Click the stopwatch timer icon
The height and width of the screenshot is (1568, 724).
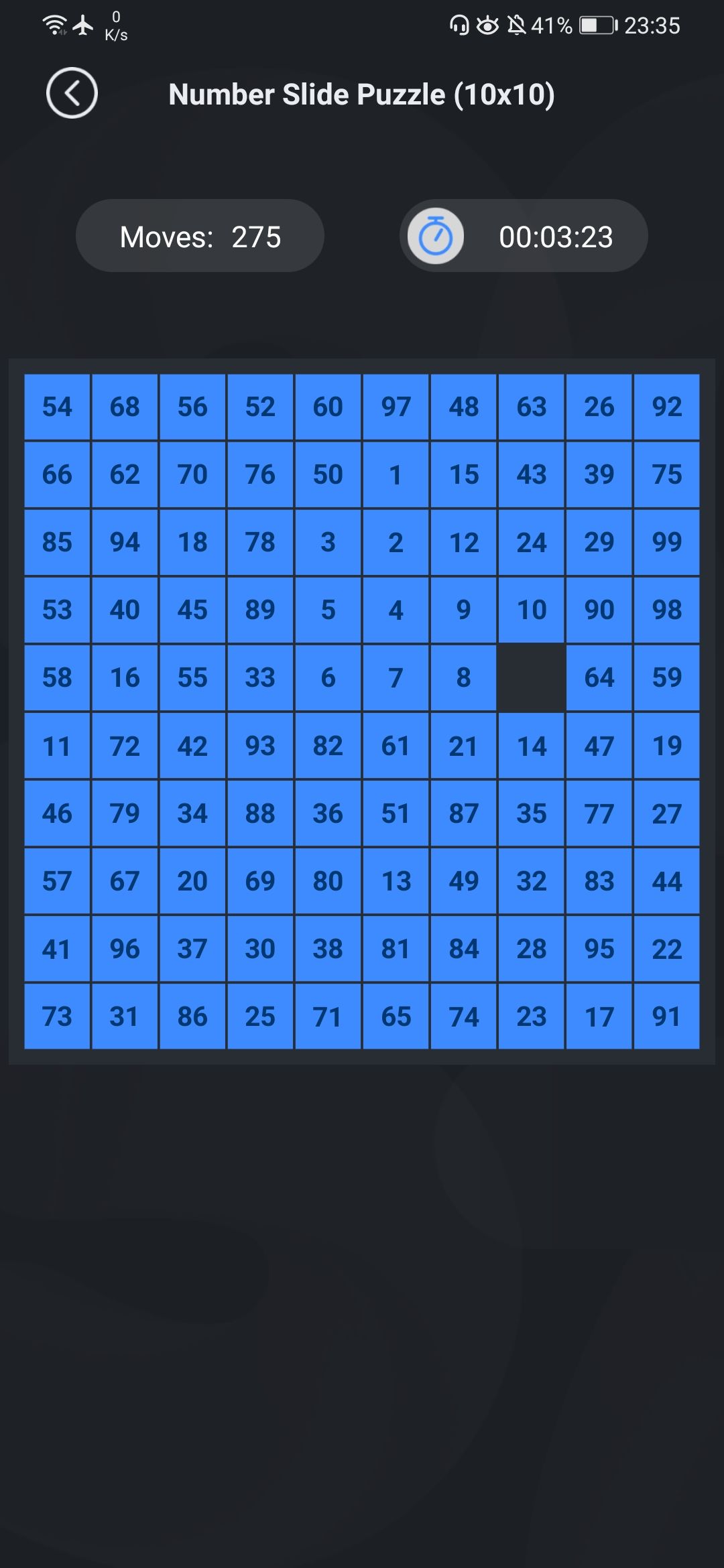pyautogui.click(x=435, y=236)
